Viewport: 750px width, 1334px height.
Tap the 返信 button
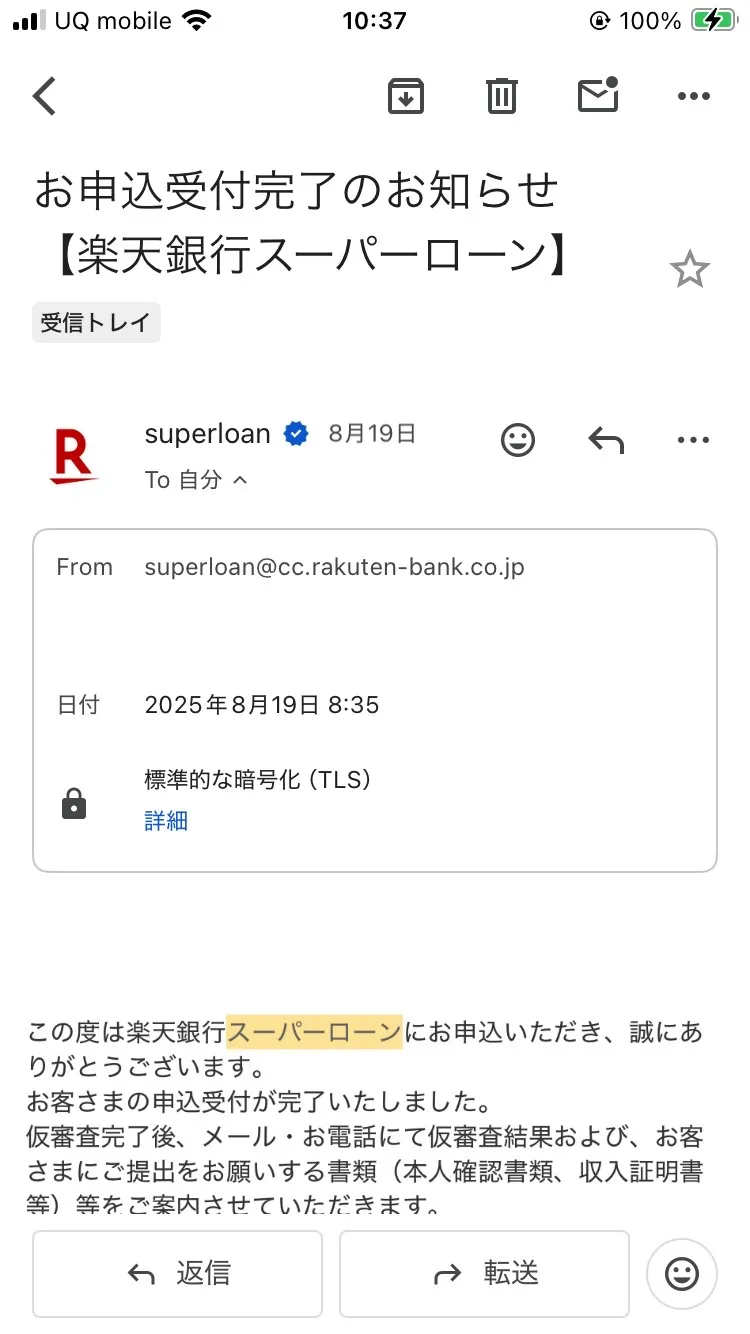(x=178, y=1273)
